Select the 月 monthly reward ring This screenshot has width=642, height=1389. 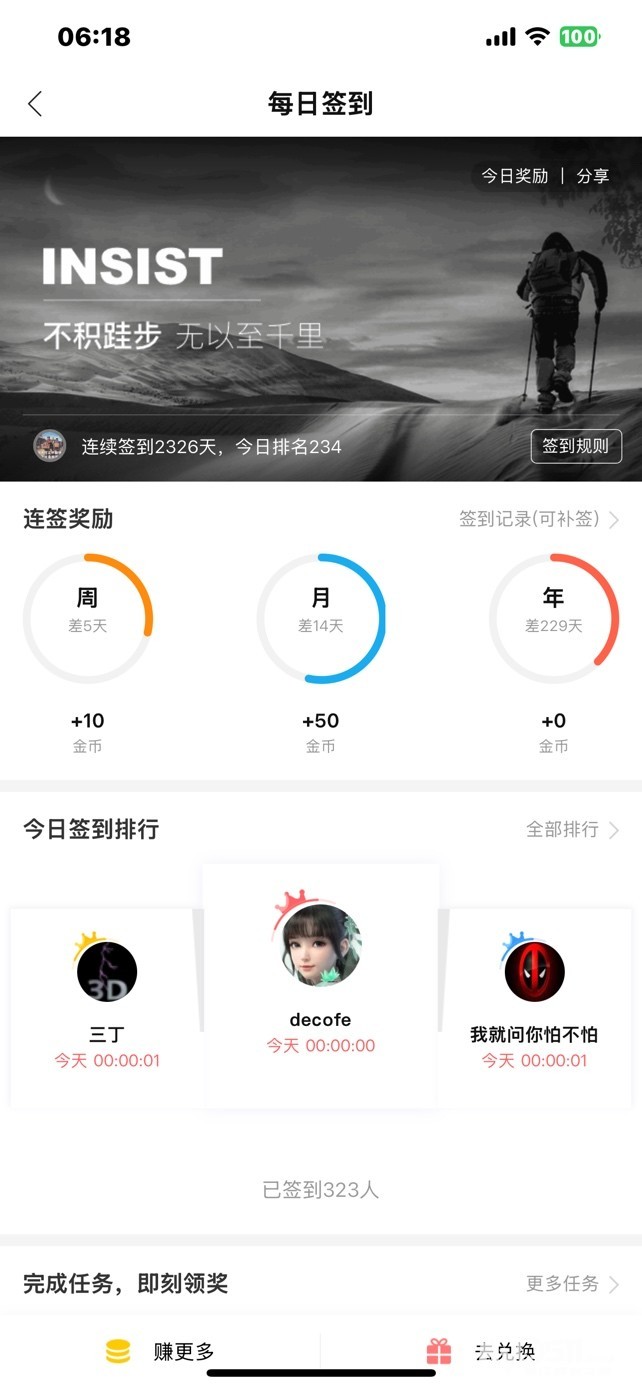[321, 618]
